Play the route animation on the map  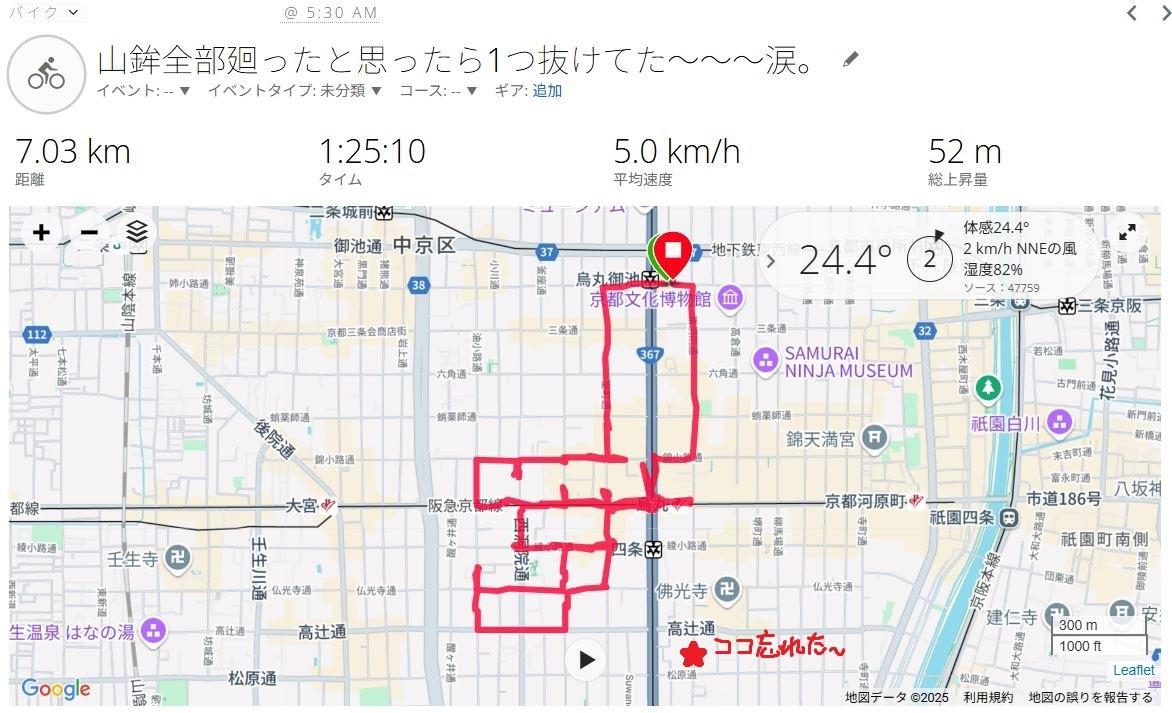[x=587, y=659]
